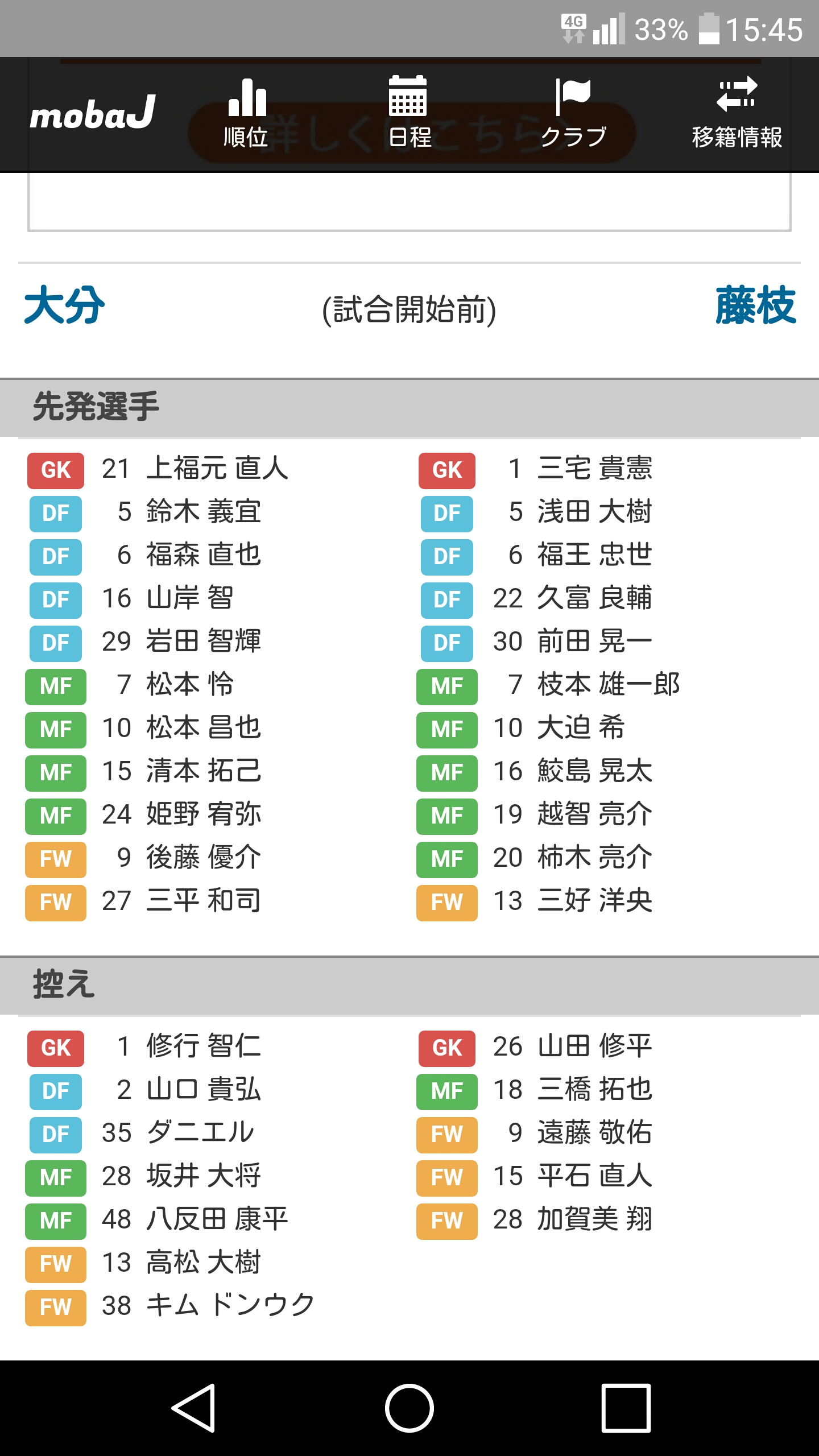819x1456 pixels.
Task: Open the 大分 team link
Action: pyautogui.click(x=64, y=306)
